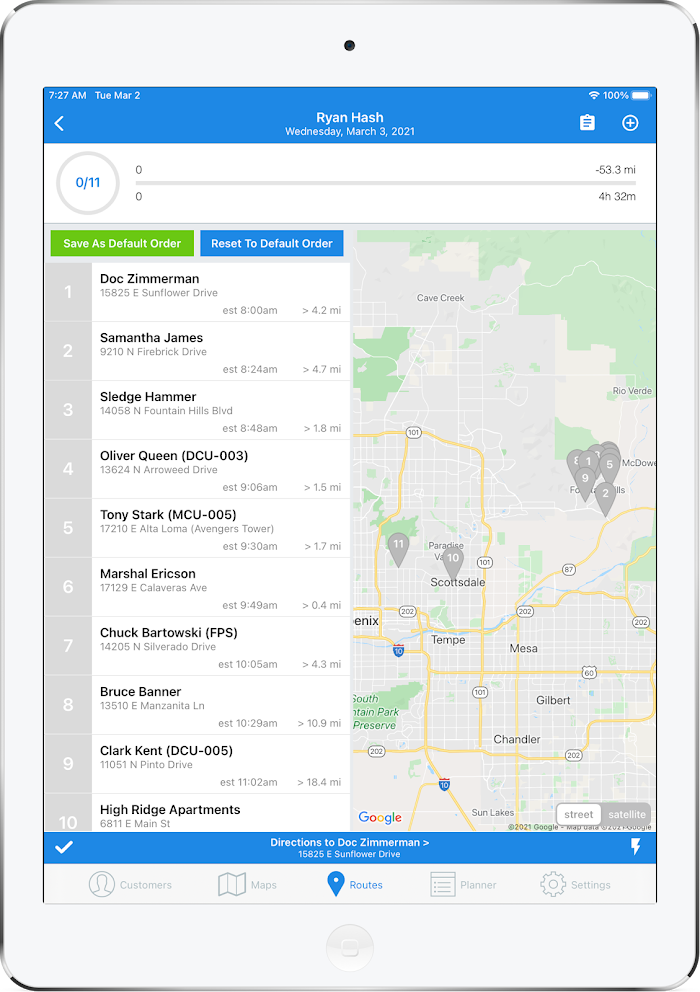Switch map to satellite view

(627, 814)
